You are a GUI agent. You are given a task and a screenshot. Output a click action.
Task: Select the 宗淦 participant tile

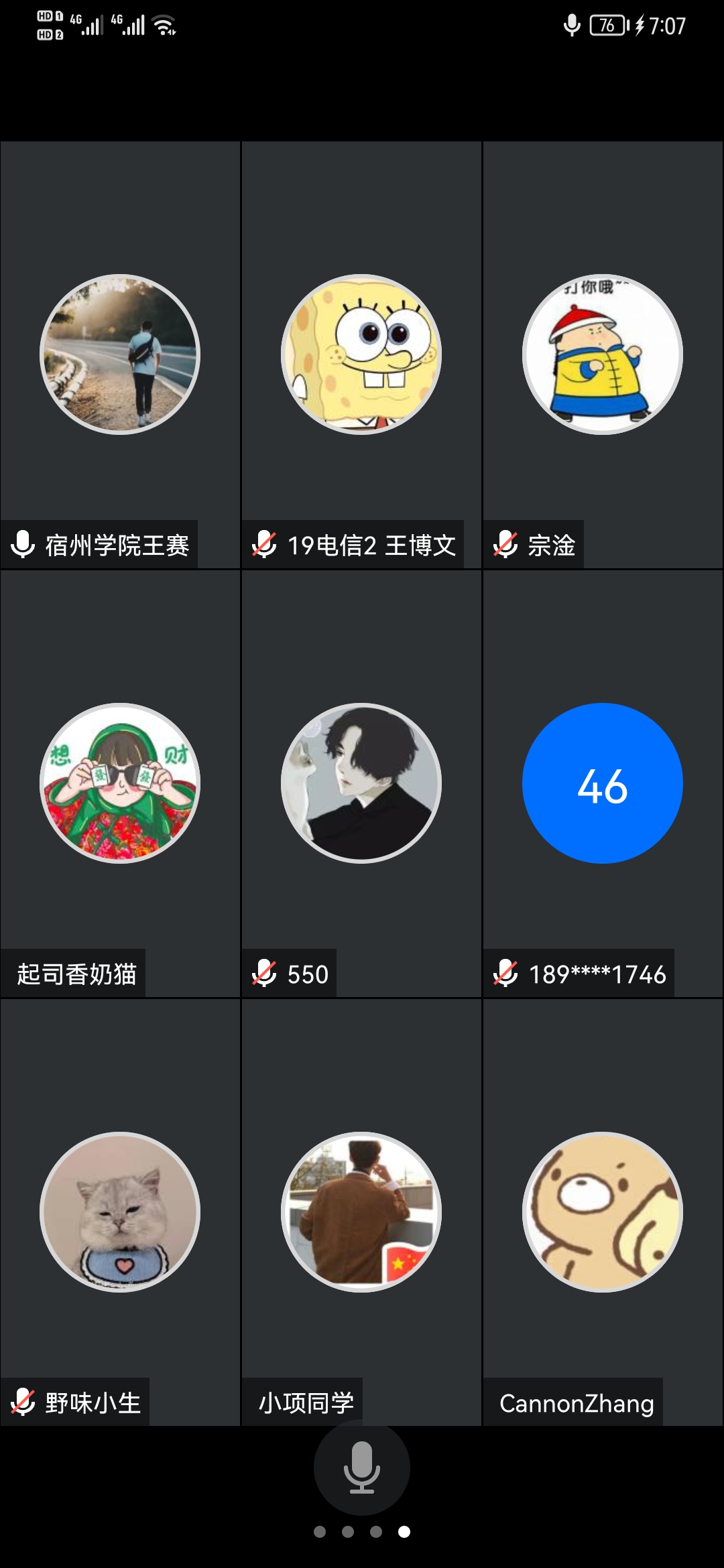point(603,355)
